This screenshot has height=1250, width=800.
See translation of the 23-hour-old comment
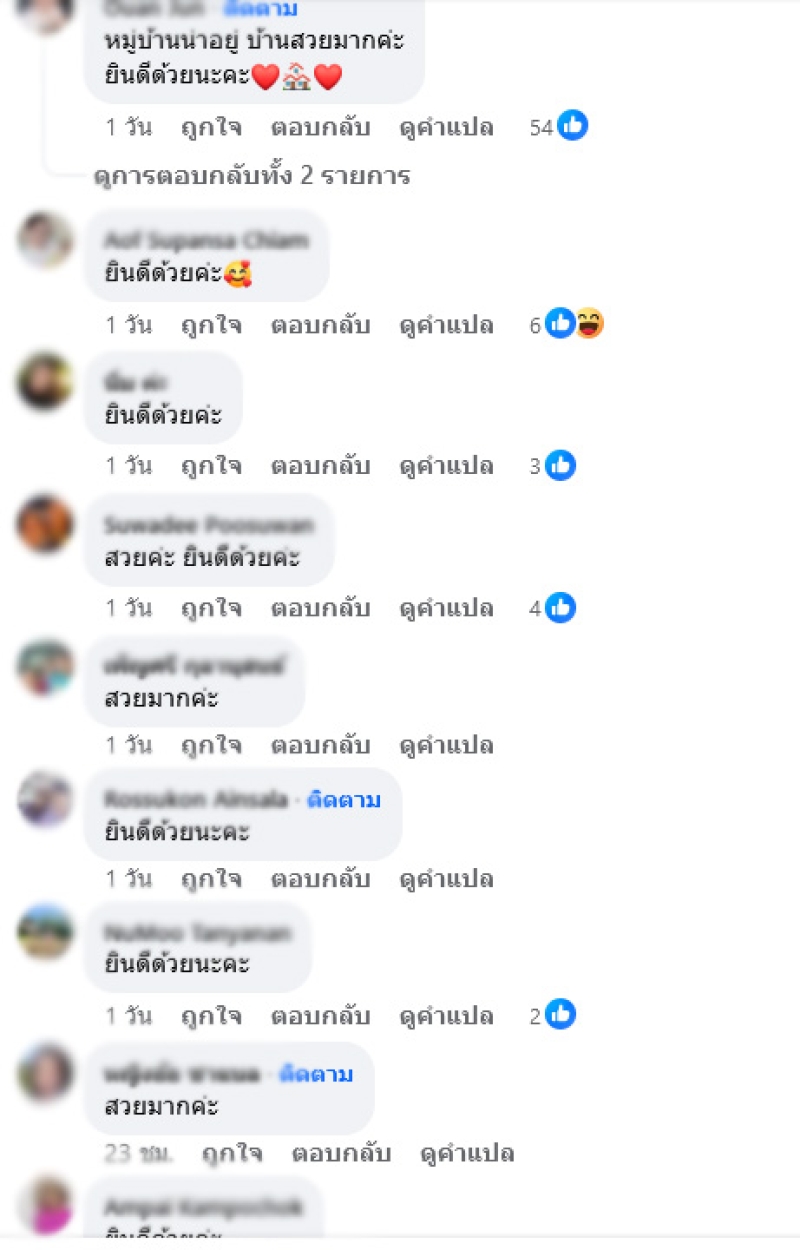pos(467,1153)
